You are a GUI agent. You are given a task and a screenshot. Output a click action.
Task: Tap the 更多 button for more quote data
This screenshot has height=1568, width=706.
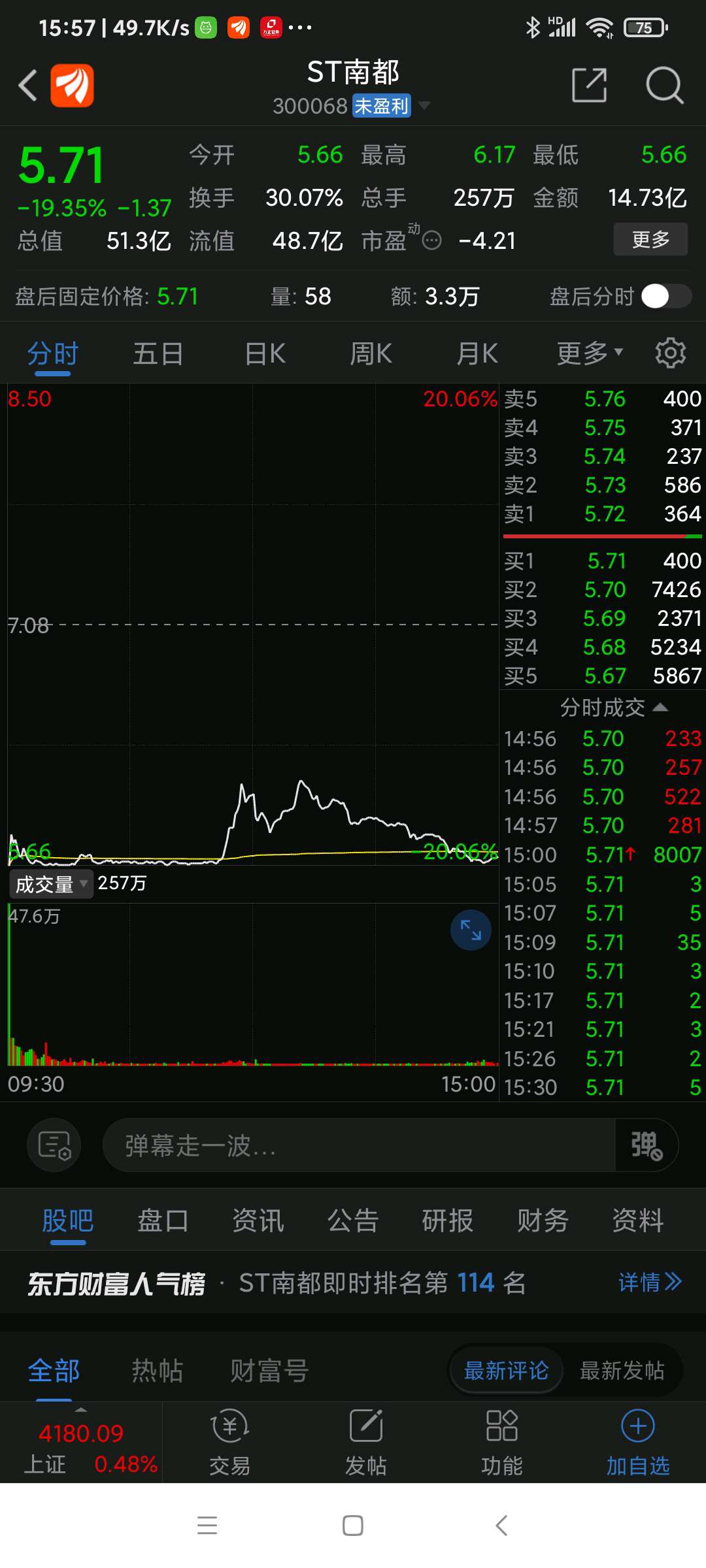pyautogui.click(x=650, y=239)
